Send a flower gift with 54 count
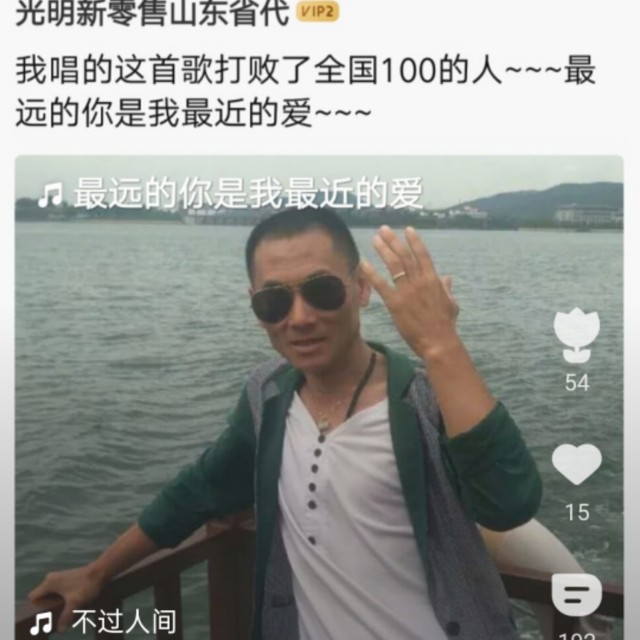The image size is (640, 640). (576, 336)
